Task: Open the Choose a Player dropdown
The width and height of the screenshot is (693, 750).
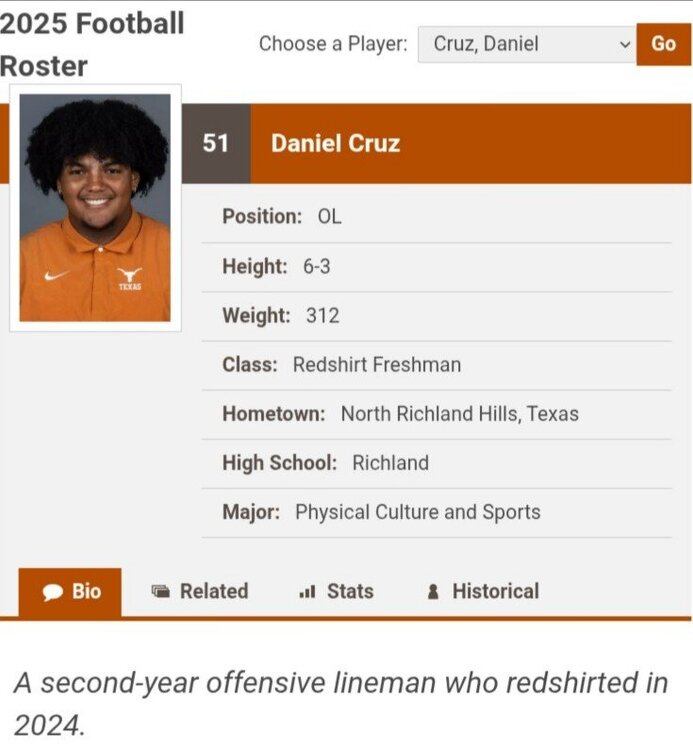Action: 526,44
